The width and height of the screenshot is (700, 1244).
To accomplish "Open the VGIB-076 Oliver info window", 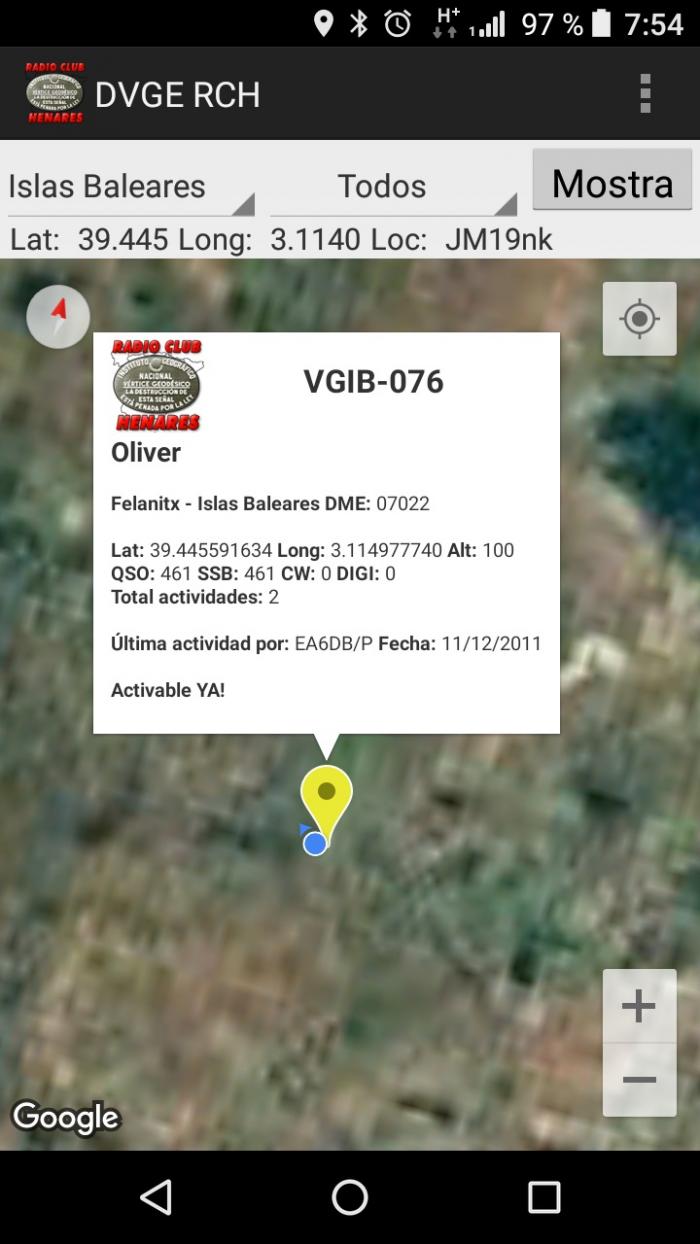I will [326, 533].
